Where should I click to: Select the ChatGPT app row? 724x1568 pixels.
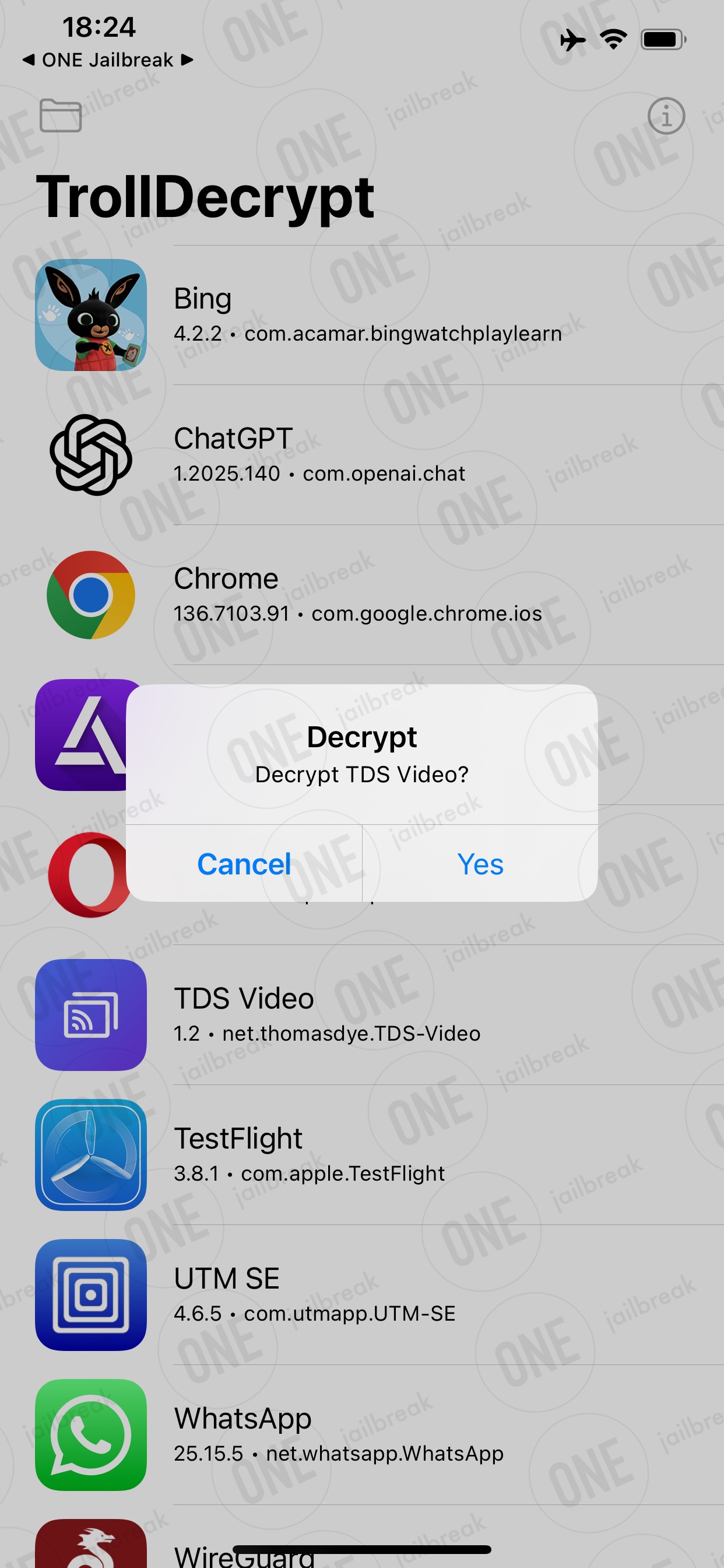coord(362,454)
